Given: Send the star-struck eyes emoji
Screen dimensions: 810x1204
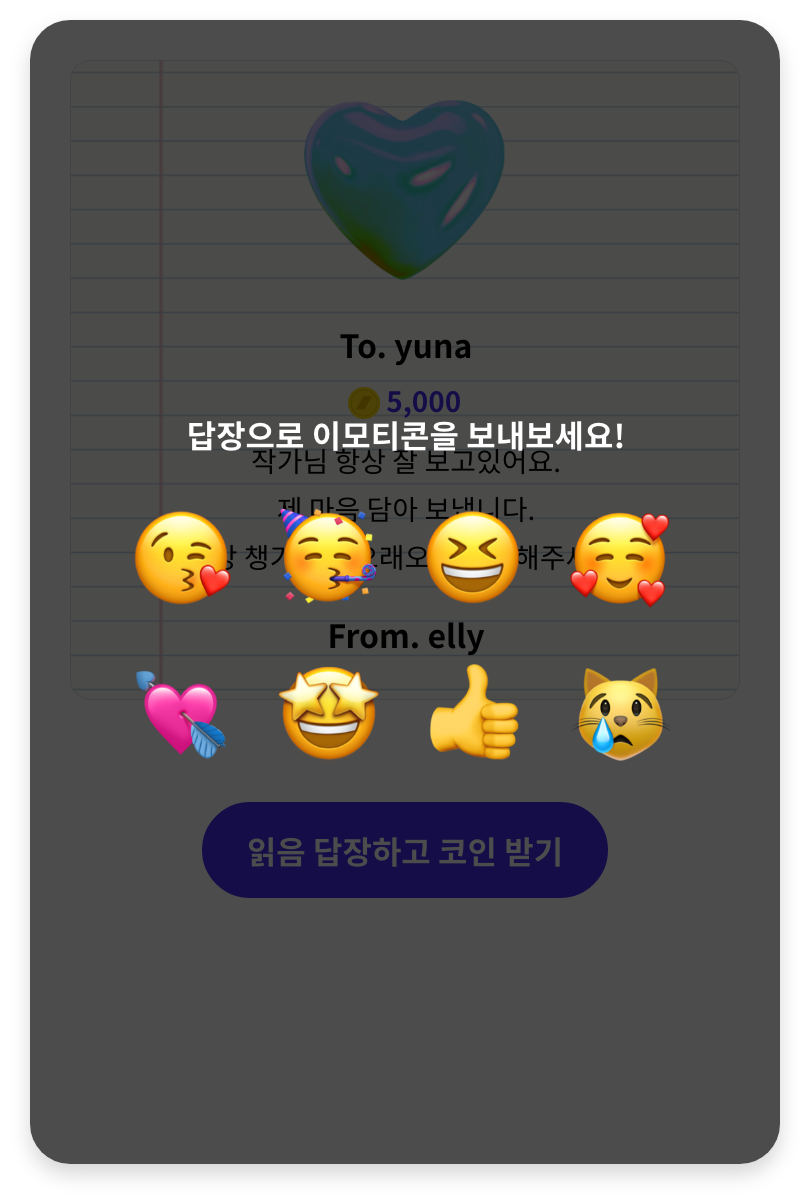Looking at the screenshot, I should (328, 714).
